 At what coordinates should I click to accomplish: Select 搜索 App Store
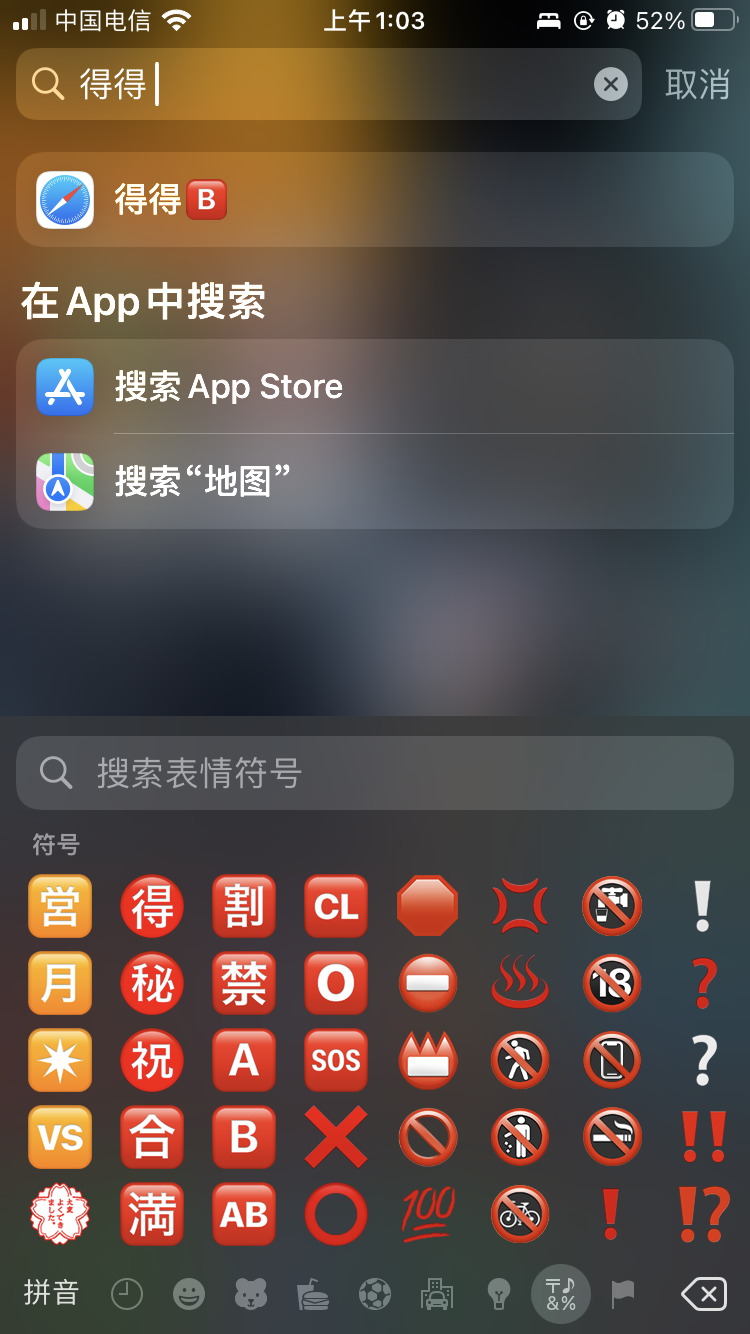(375, 387)
